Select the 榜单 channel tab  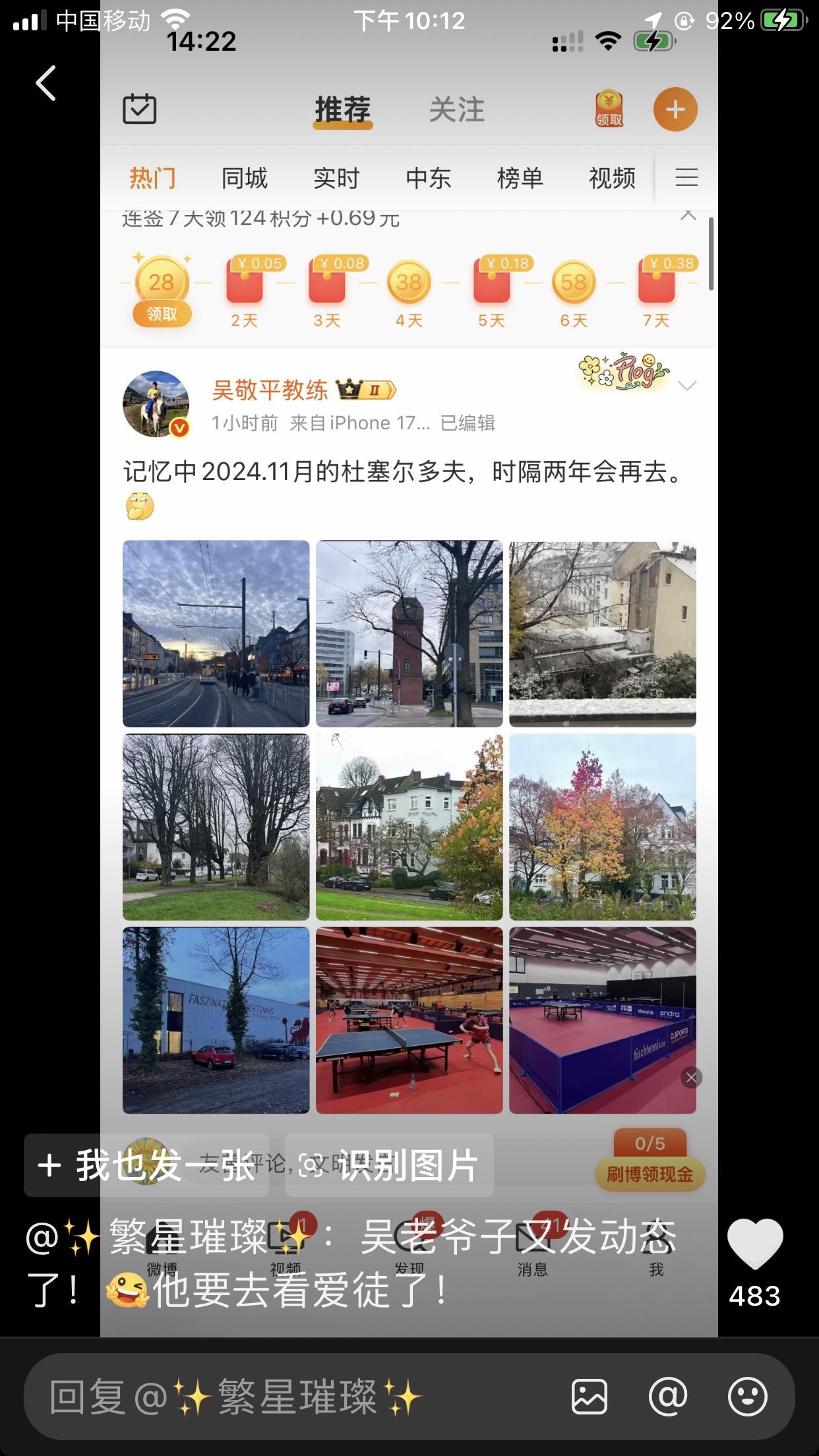coord(520,177)
